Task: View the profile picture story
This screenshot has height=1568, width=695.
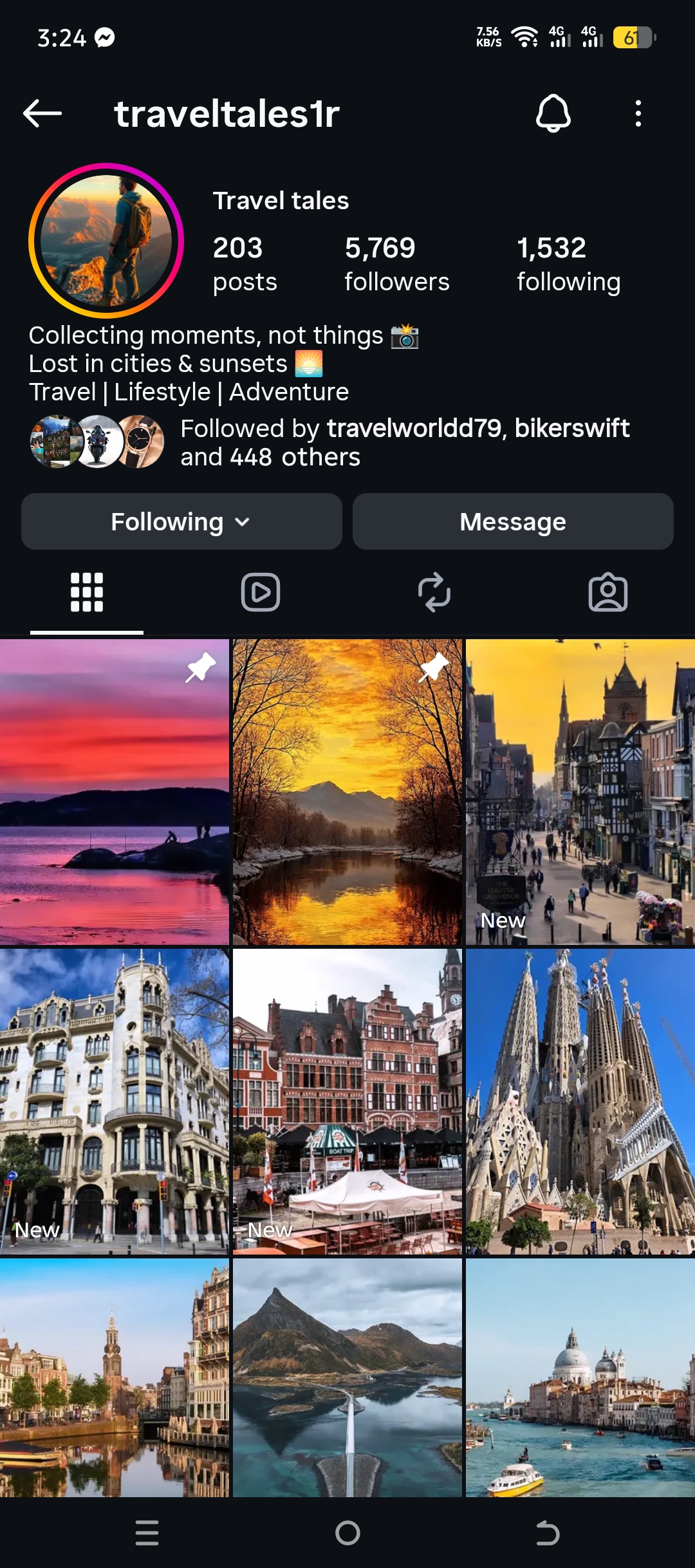Action: coord(106,241)
